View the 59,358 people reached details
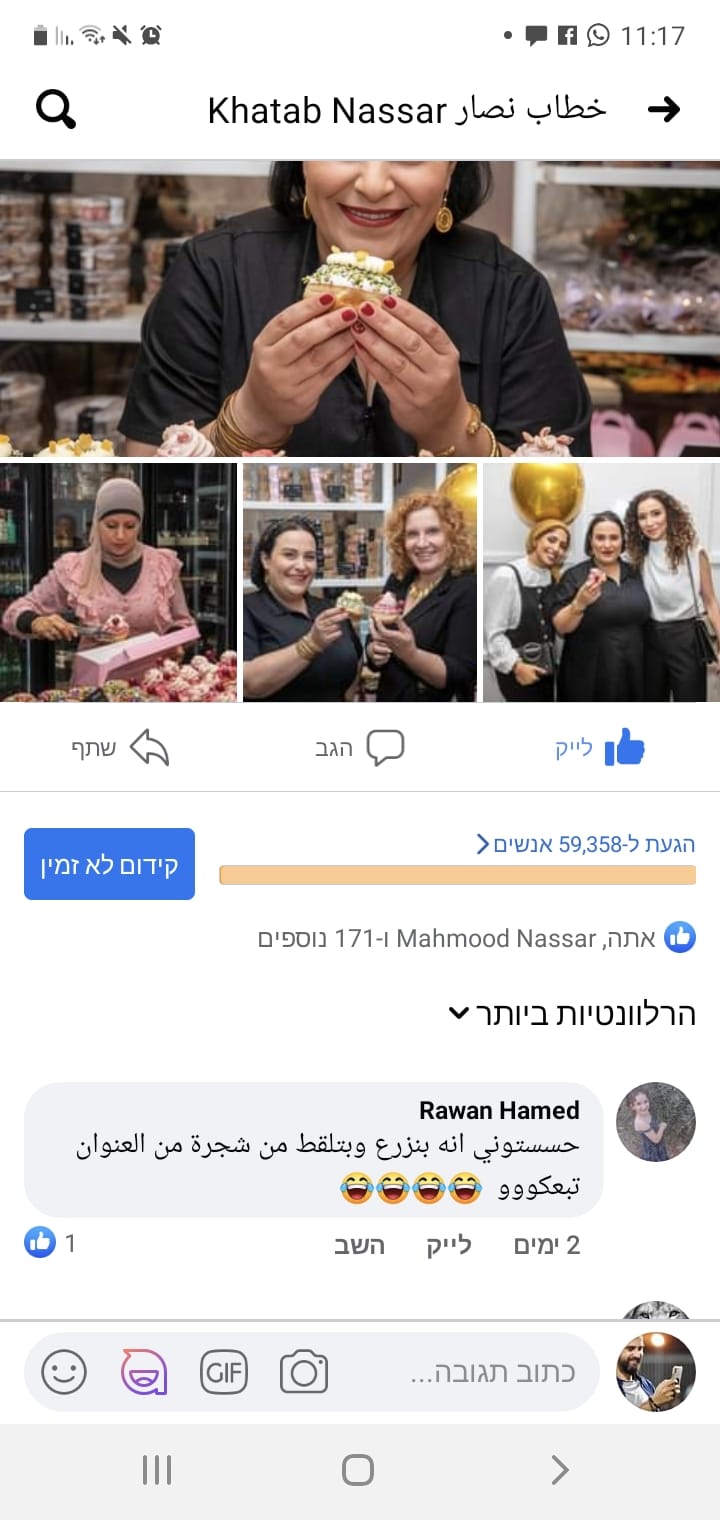The image size is (720, 1520). (x=586, y=845)
